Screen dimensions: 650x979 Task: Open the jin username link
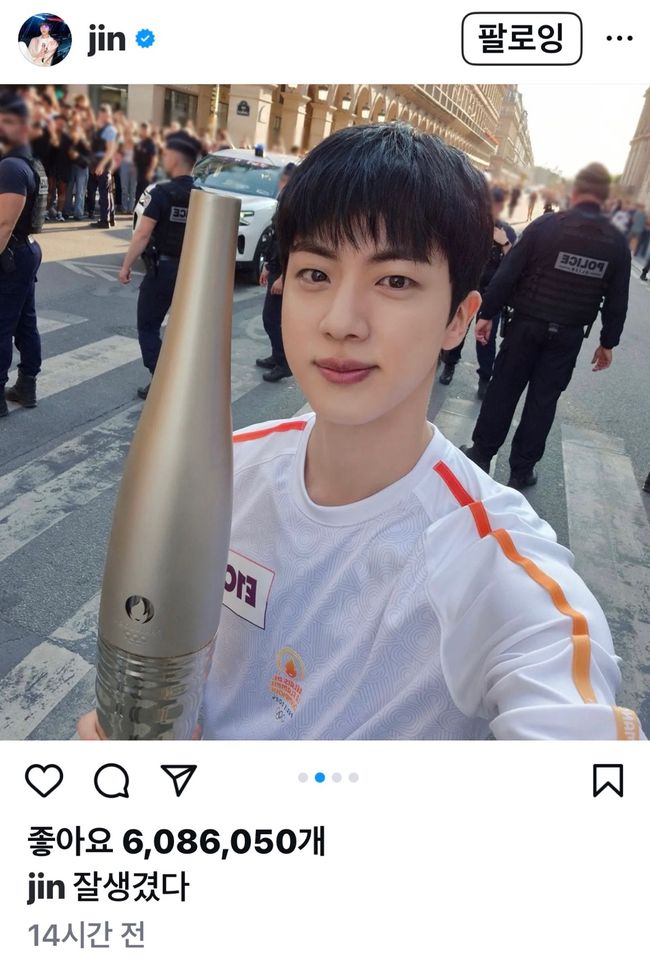(106, 40)
